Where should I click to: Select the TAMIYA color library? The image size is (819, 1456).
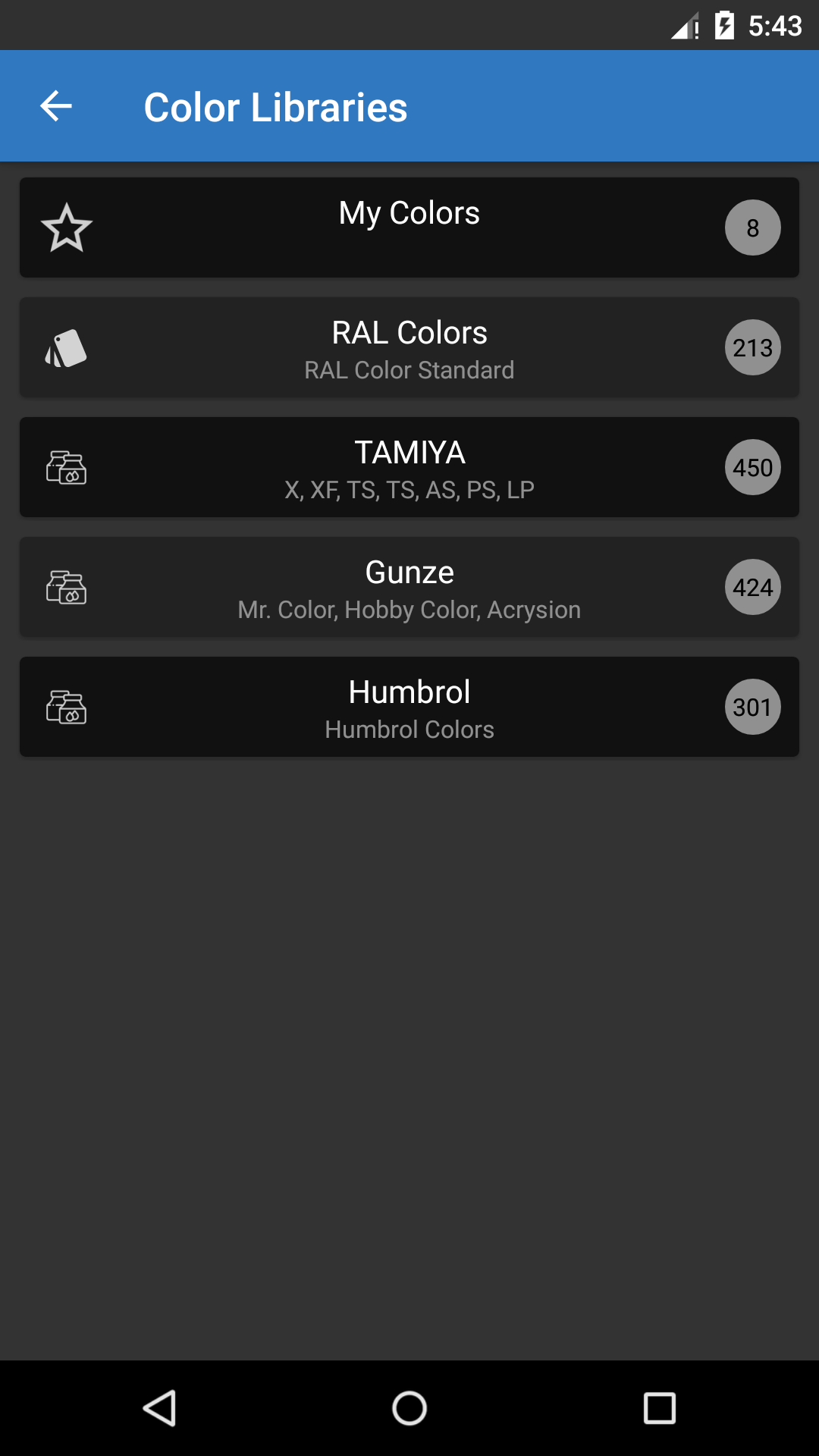point(409,467)
